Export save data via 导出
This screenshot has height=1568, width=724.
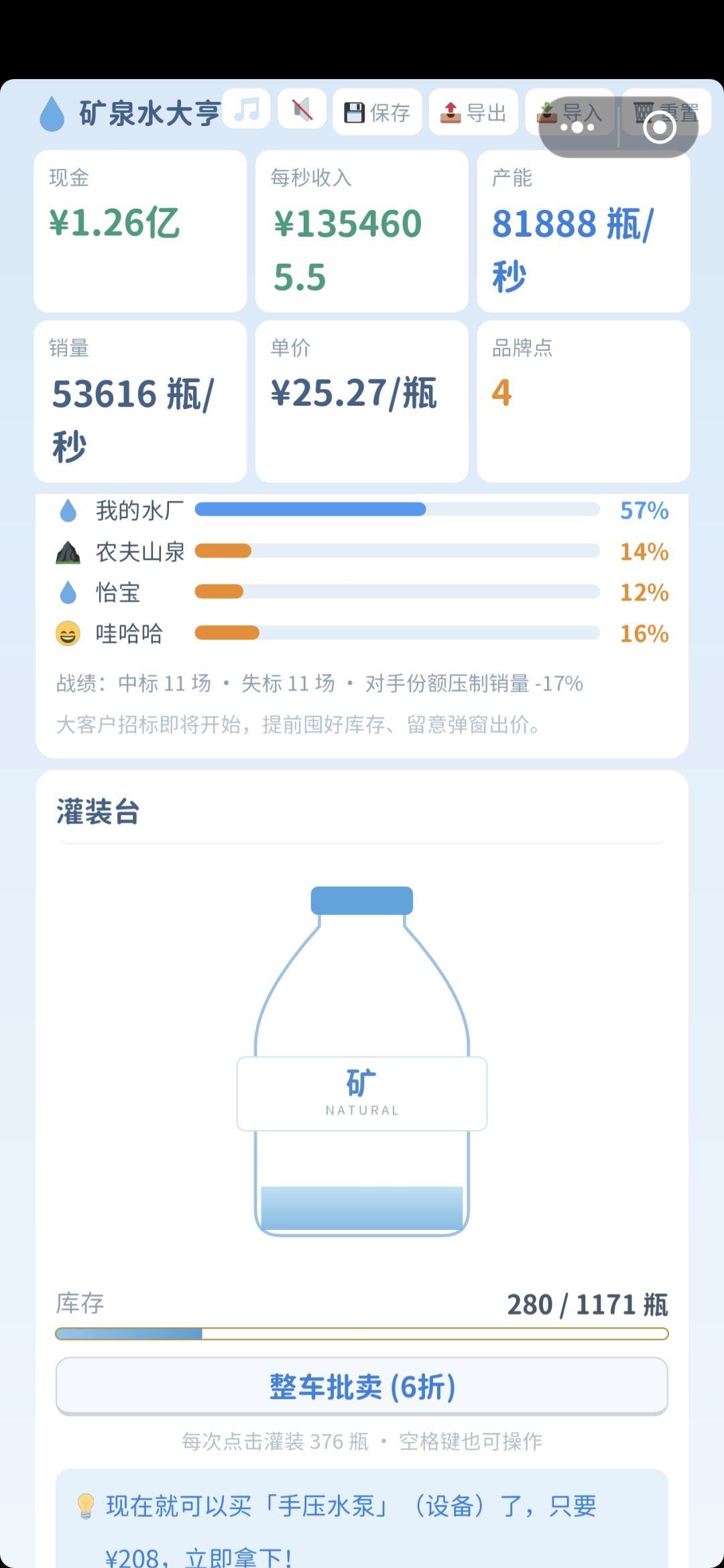pyautogui.click(x=474, y=112)
